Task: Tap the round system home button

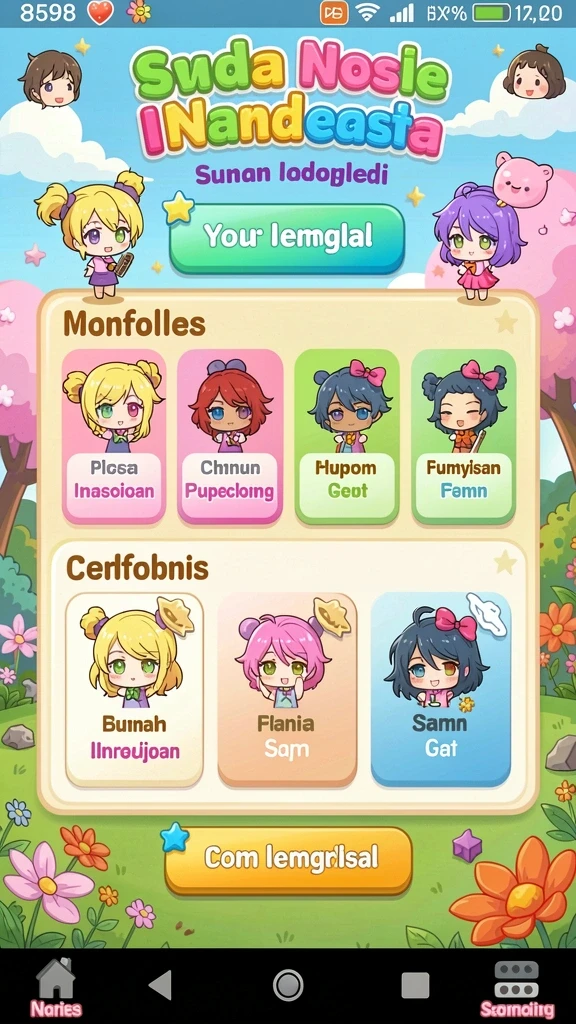Action: [x=288, y=985]
